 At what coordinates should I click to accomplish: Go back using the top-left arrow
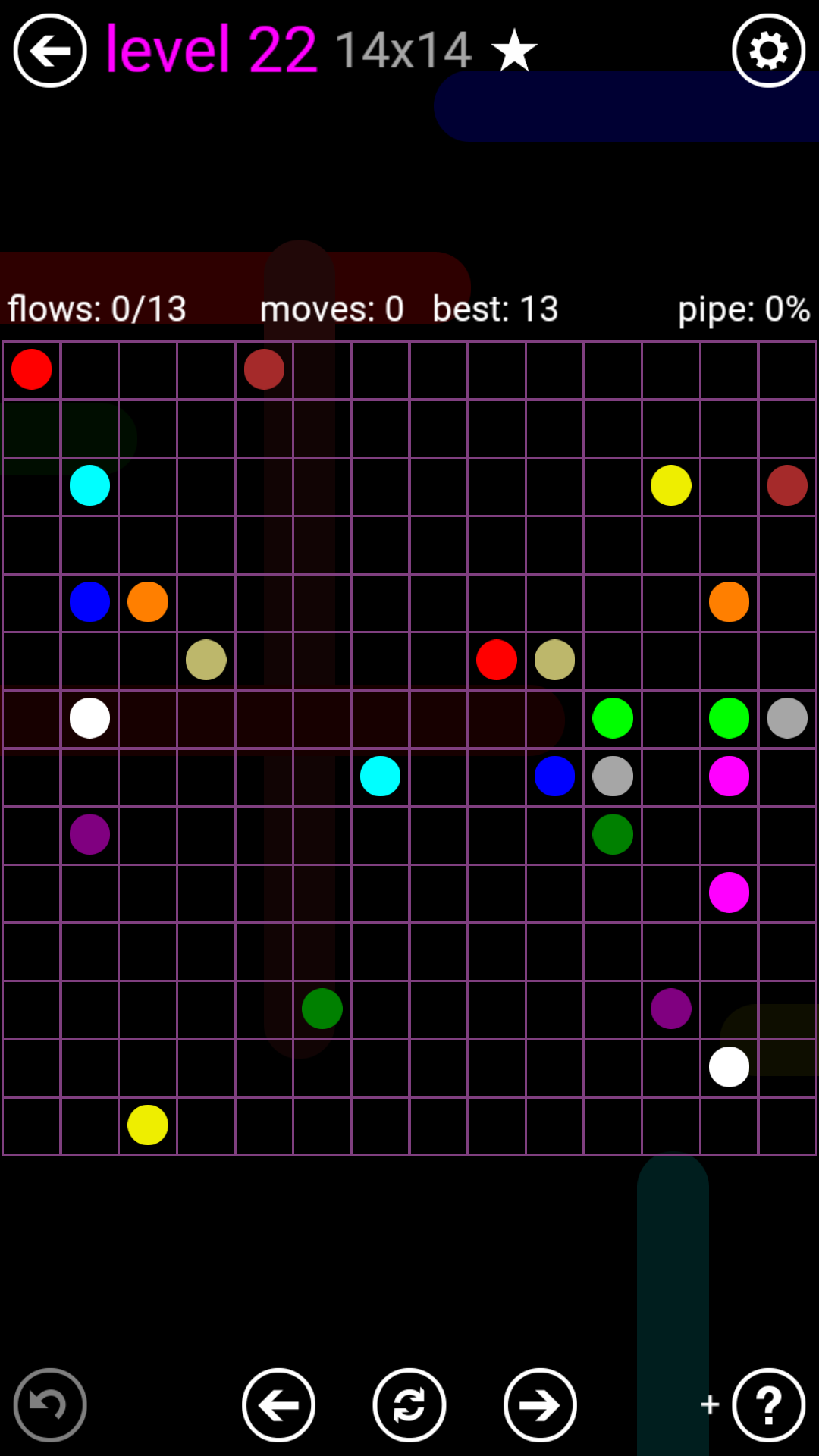point(50,51)
